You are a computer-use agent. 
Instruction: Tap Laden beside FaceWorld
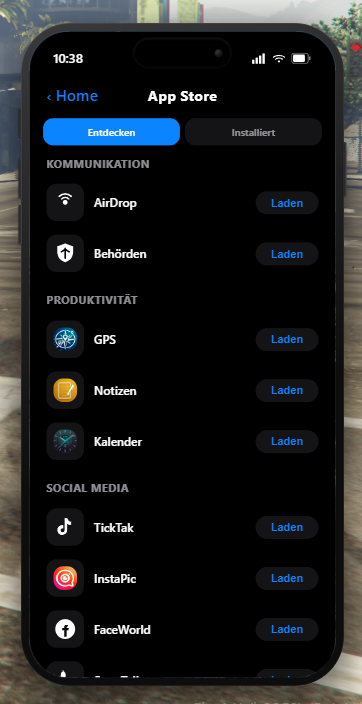pyautogui.click(x=287, y=629)
